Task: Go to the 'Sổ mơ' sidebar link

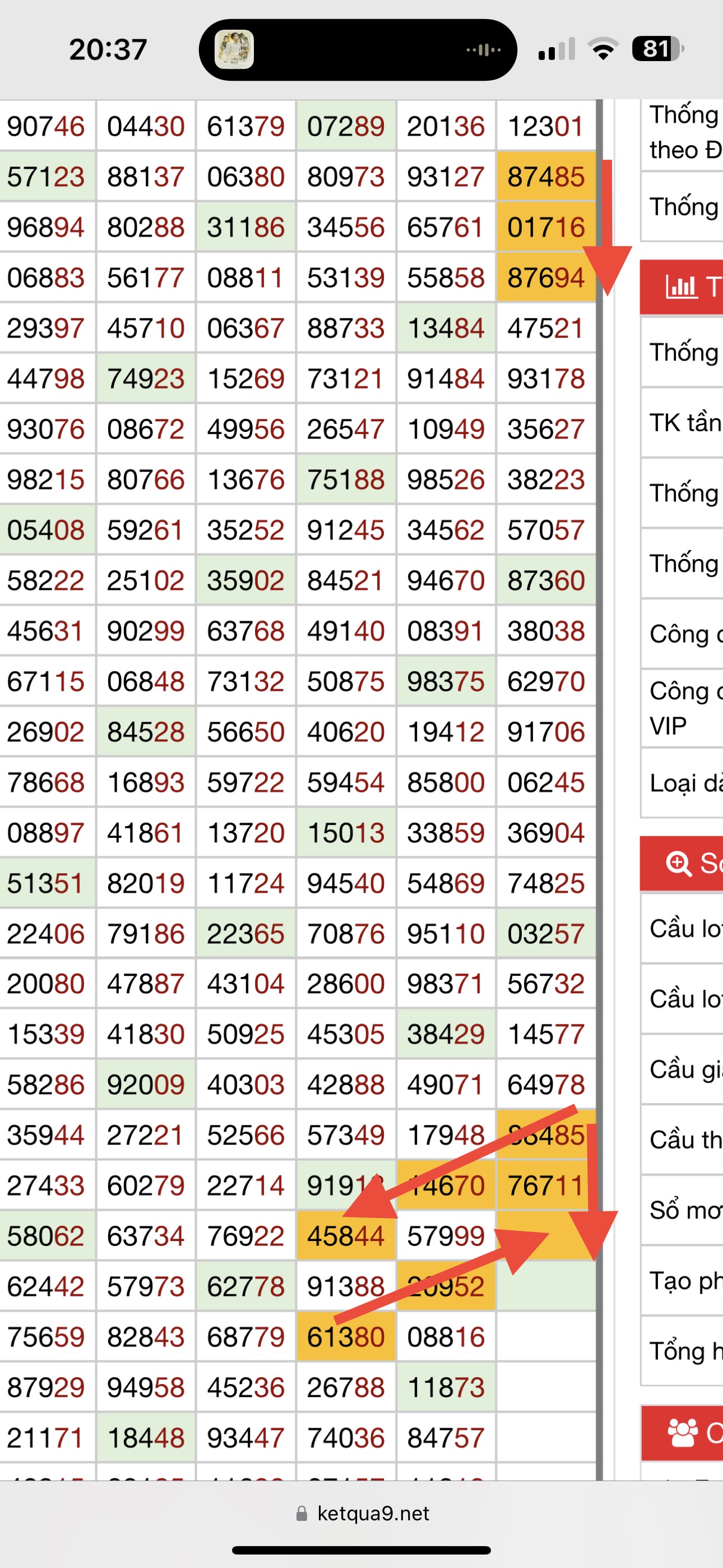Action: coord(684,1210)
